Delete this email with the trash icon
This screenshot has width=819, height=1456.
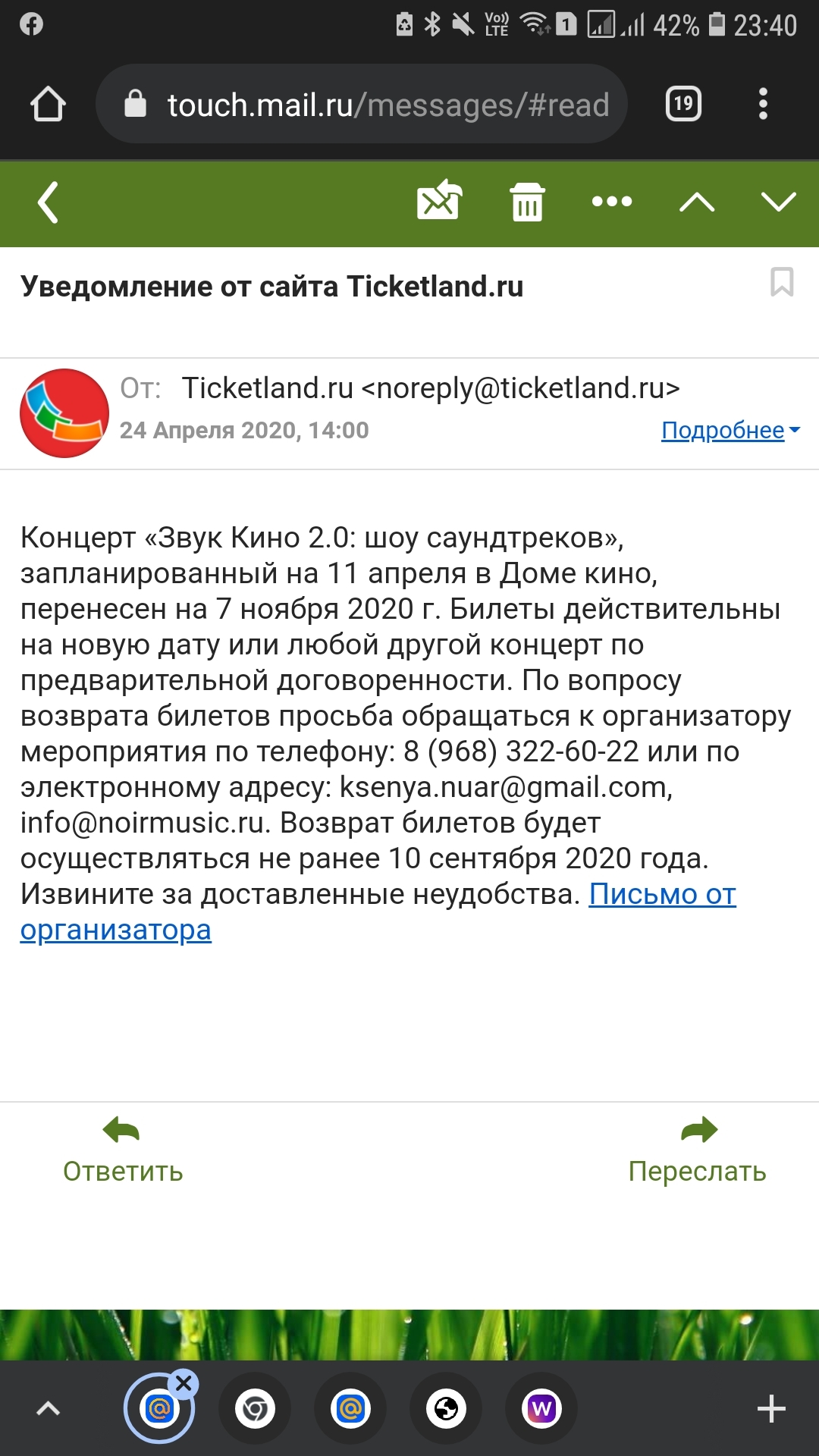coord(527,202)
